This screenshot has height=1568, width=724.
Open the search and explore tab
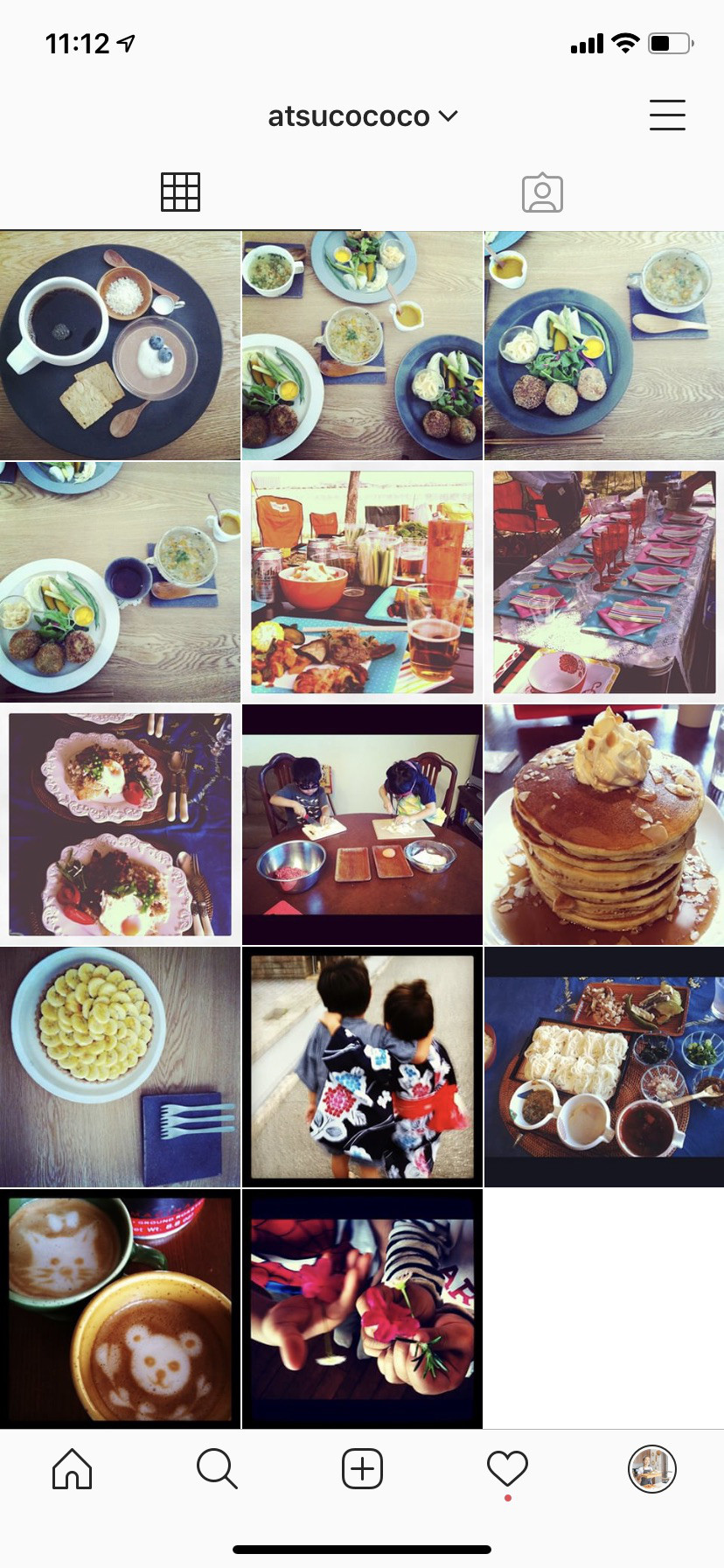tap(217, 1469)
